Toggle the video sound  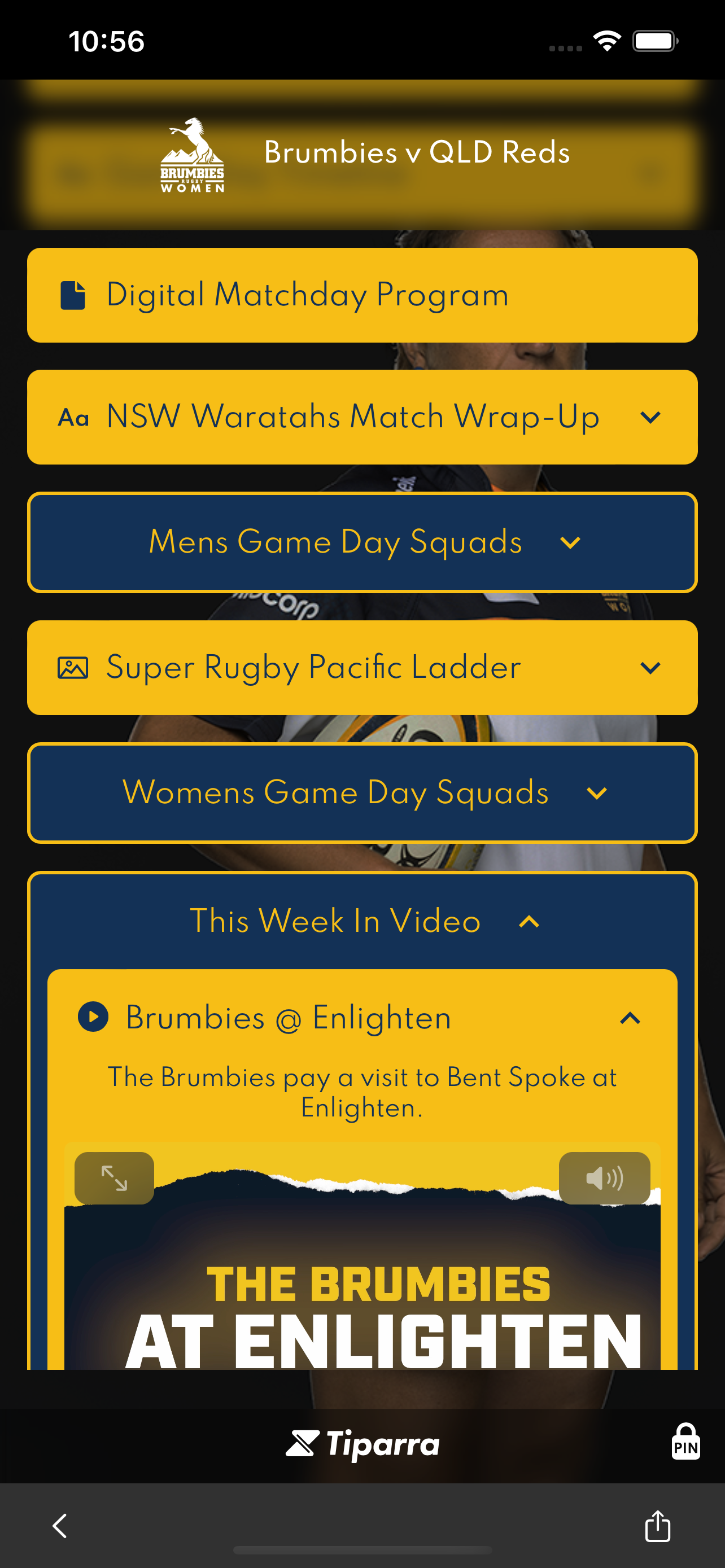pyautogui.click(x=604, y=1178)
